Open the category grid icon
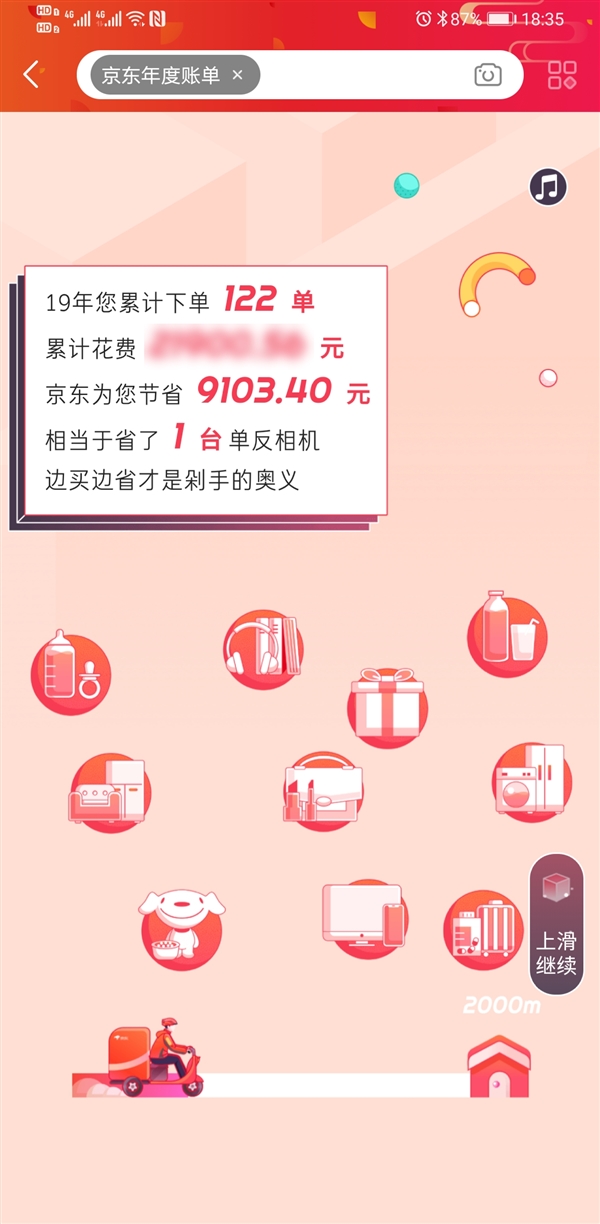 click(562, 75)
